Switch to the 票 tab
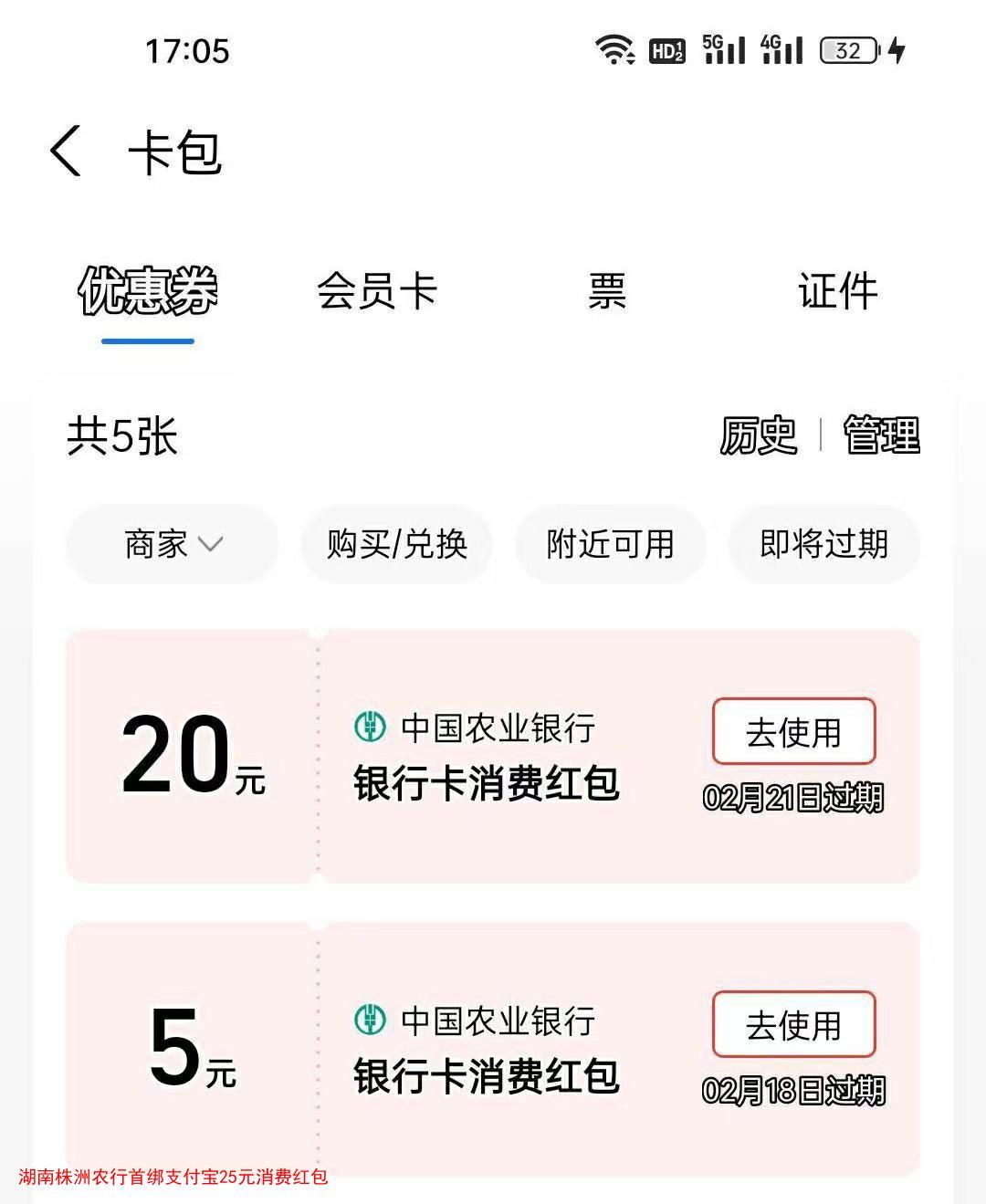The width and height of the screenshot is (986, 1204). pyautogui.click(x=607, y=293)
